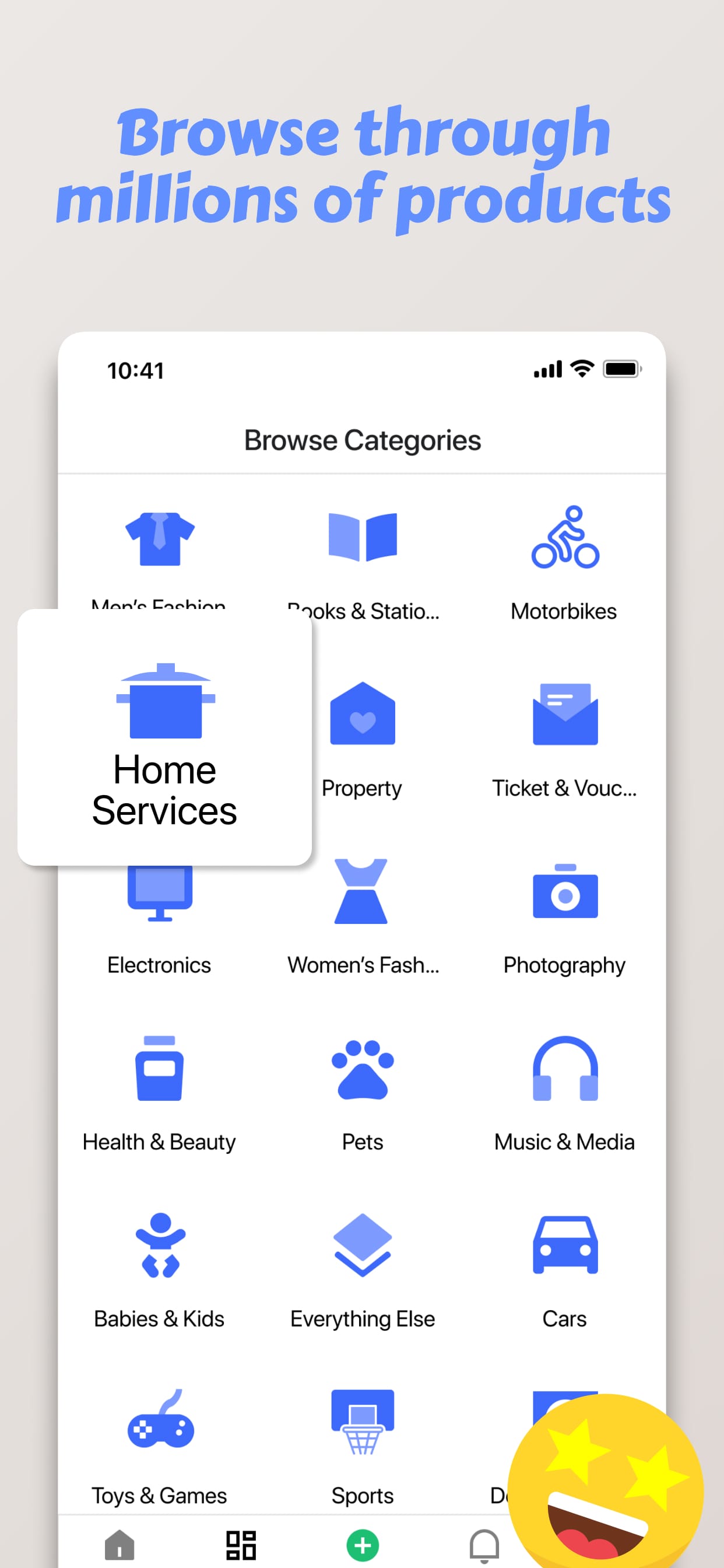This screenshot has height=1568, width=724.
Task: Switch to the Home tab
Action: pos(120,1544)
